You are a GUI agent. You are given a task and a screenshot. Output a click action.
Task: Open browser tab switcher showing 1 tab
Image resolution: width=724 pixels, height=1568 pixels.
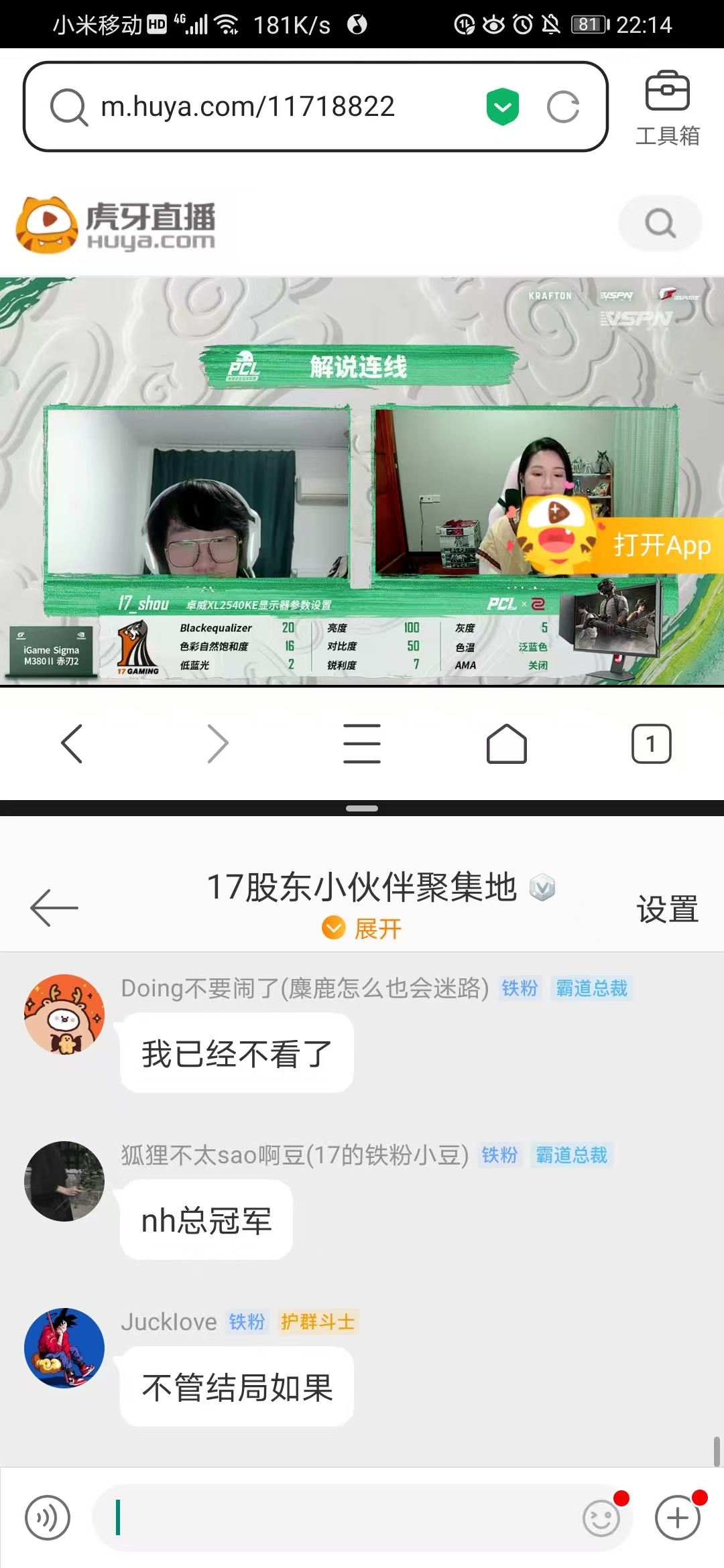(x=651, y=743)
